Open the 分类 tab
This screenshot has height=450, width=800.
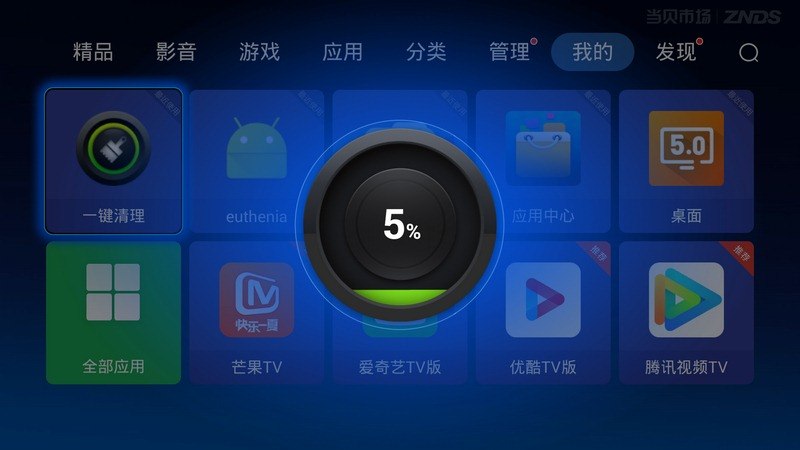[x=426, y=52]
